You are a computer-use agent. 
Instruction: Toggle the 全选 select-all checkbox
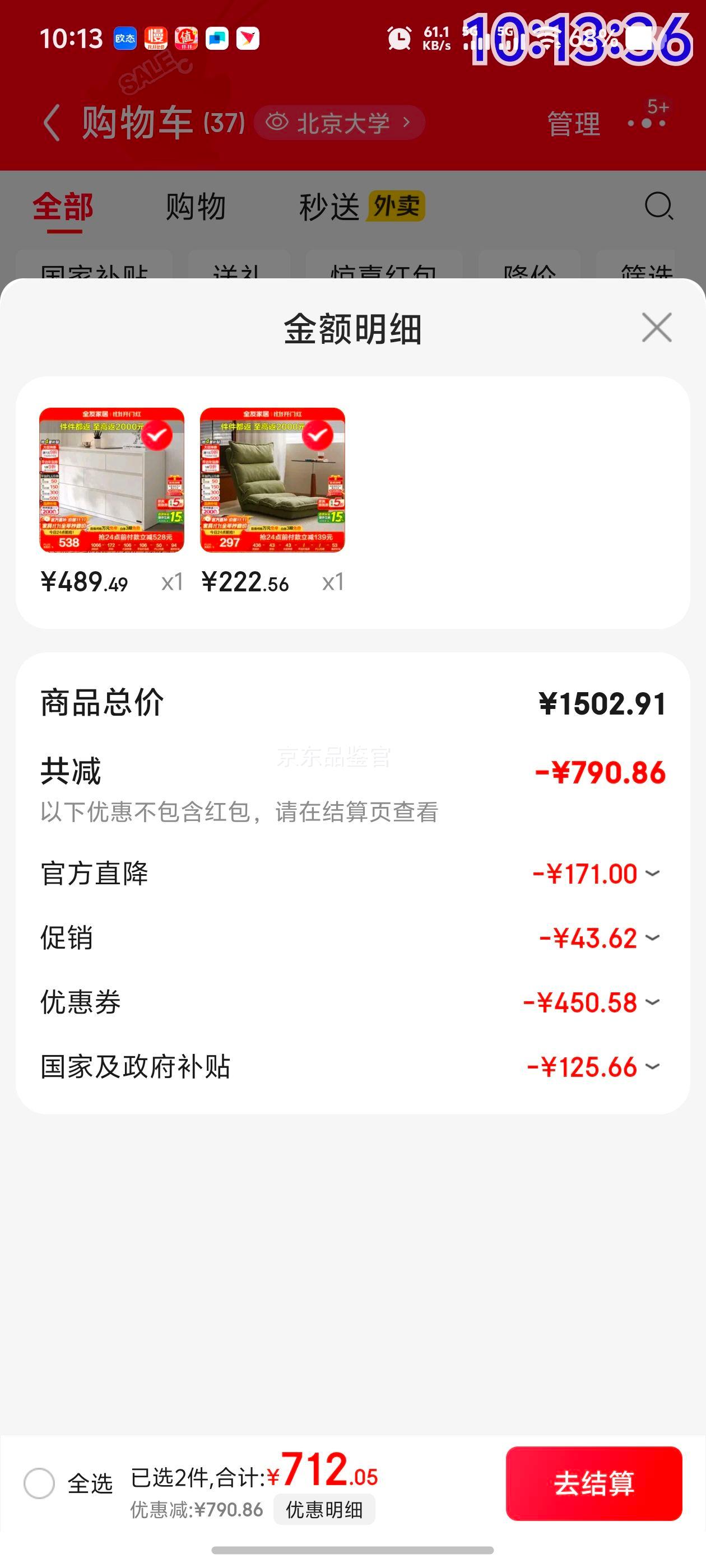point(40,1483)
